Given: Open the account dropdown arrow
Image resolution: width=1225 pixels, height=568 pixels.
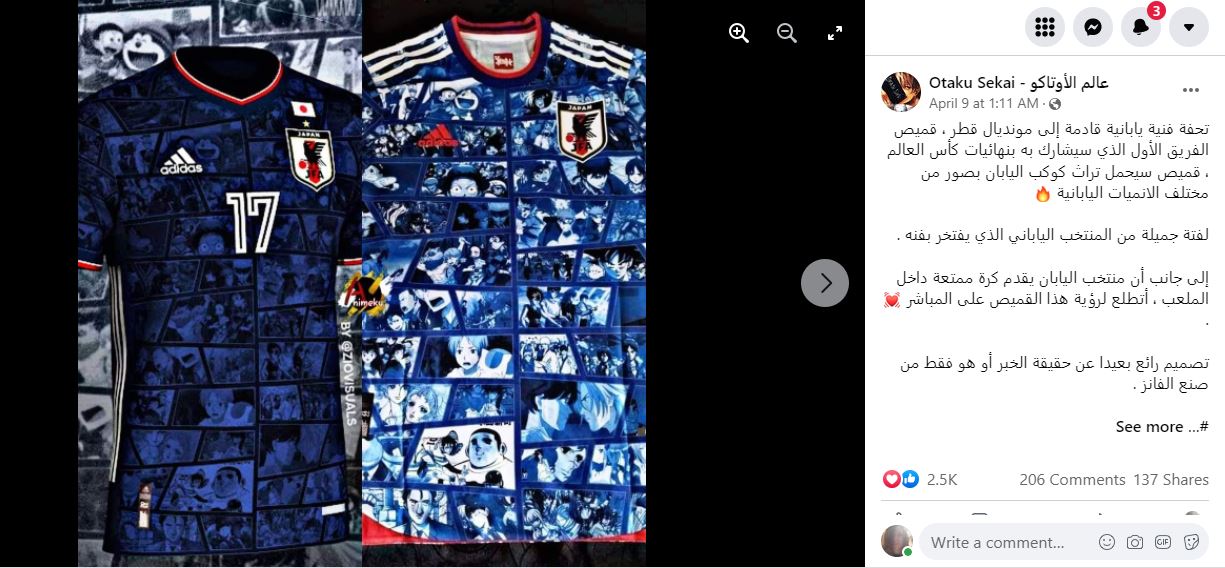Looking at the screenshot, I should tap(1189, 27).
